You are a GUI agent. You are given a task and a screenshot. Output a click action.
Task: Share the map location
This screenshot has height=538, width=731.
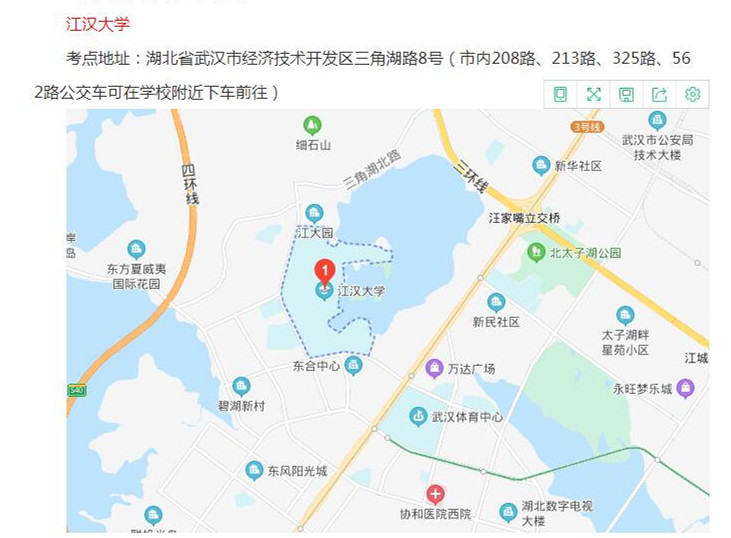pyautogui.click(x=659, y=94)
